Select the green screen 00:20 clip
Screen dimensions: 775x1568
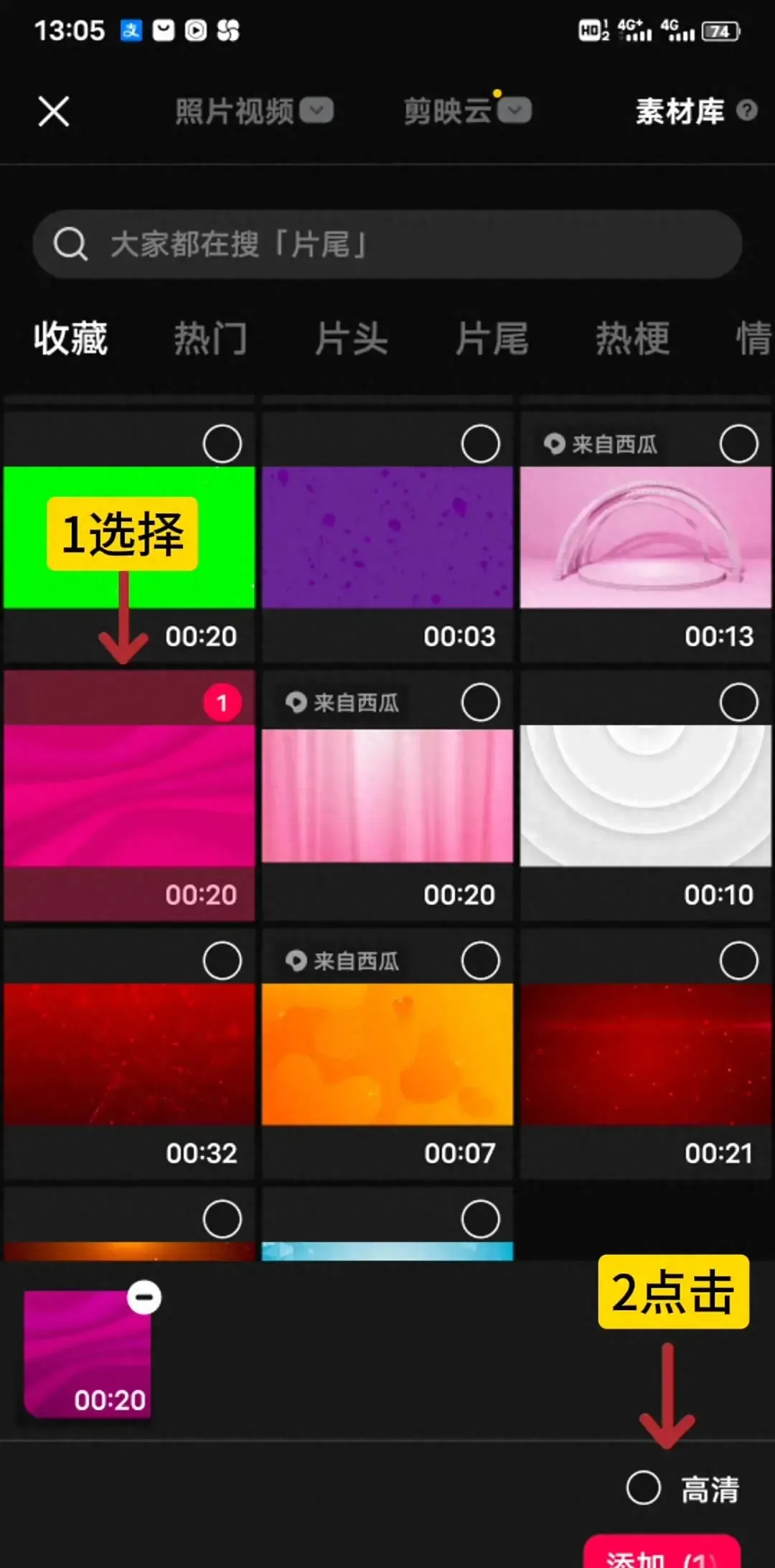click(222, 444)
